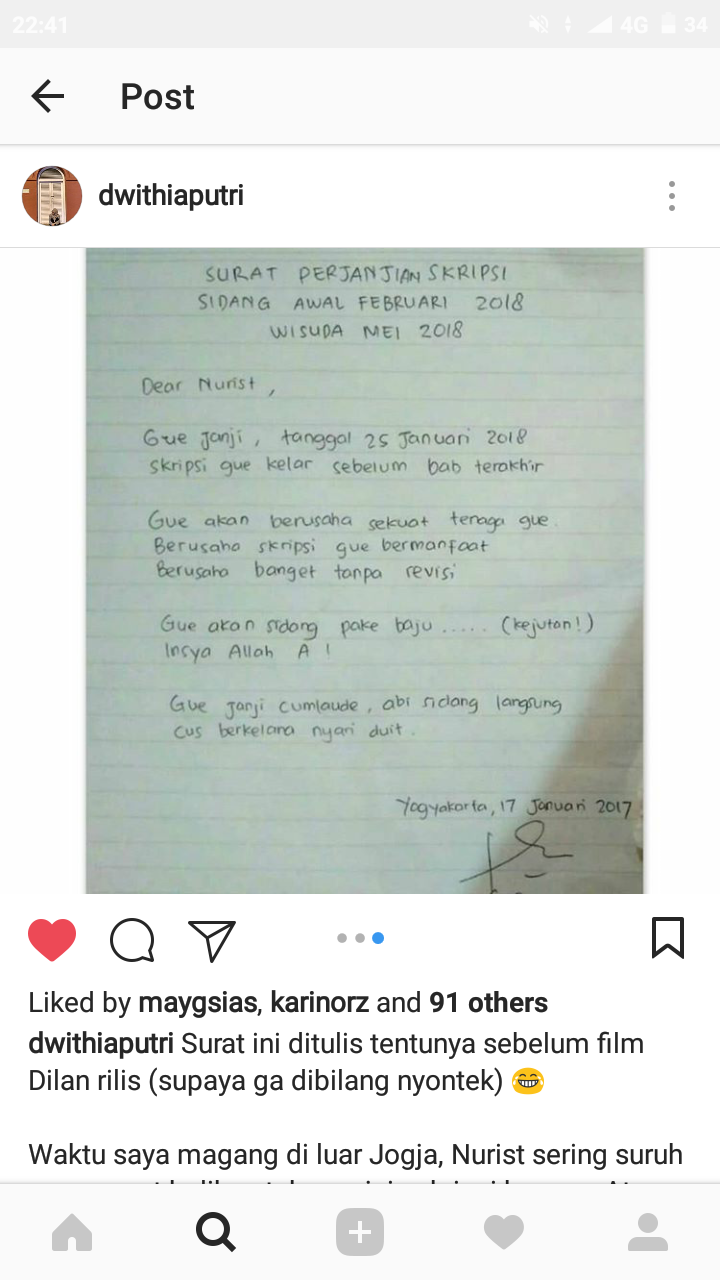Open comments with the speech bubble icon
720x1280 pixels.
coord(132,939)
